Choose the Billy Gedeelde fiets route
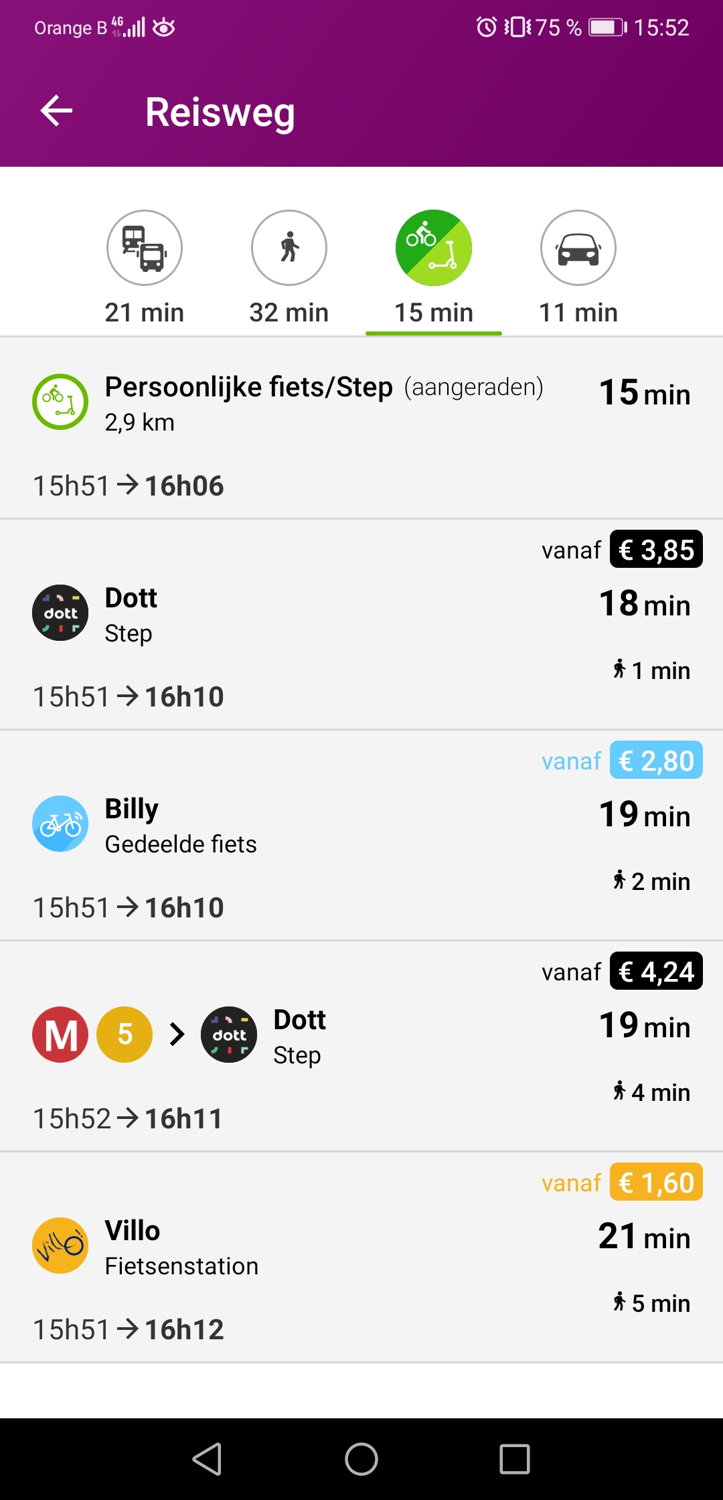This screenshot has width=723, height=1500. click(x=361, y=836)
